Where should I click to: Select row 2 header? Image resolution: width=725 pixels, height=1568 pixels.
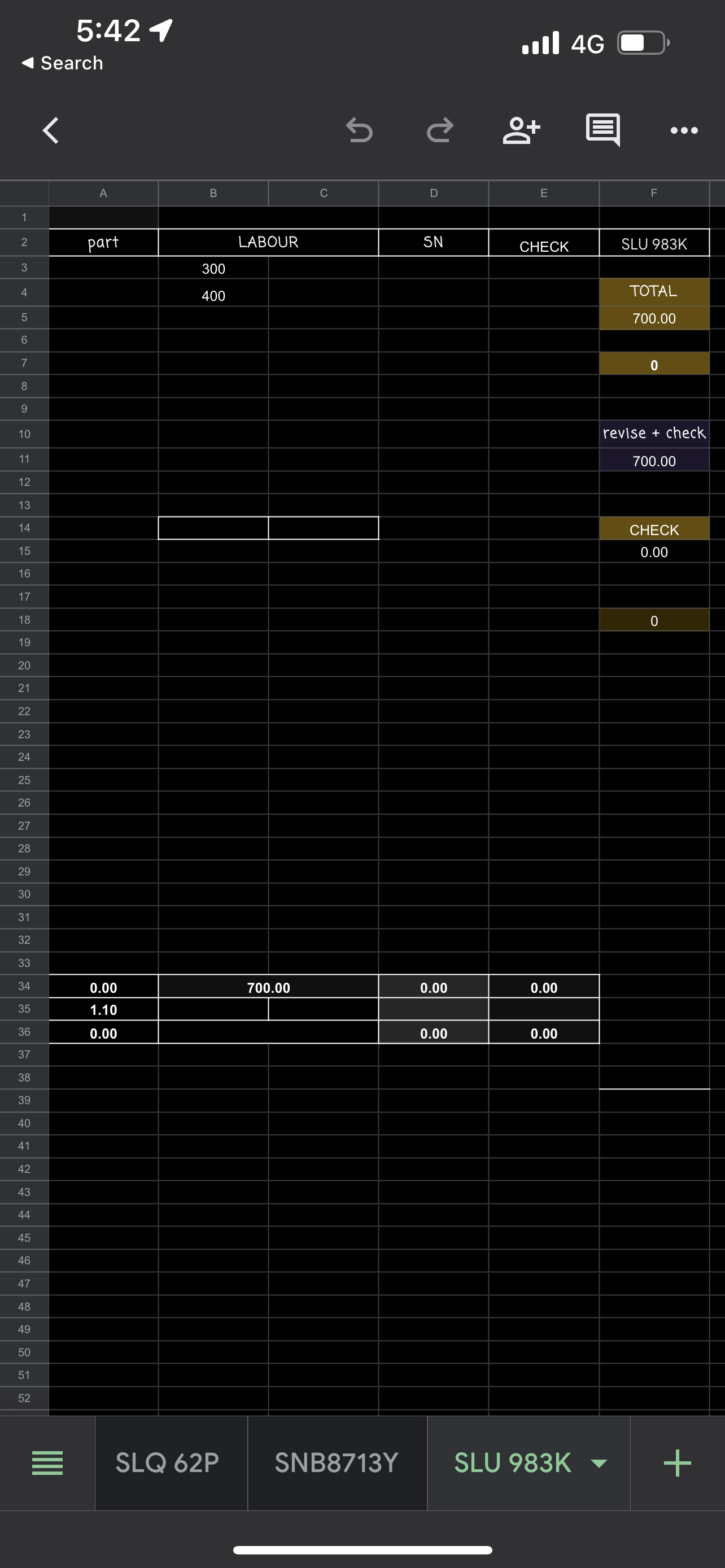(24, 242)
